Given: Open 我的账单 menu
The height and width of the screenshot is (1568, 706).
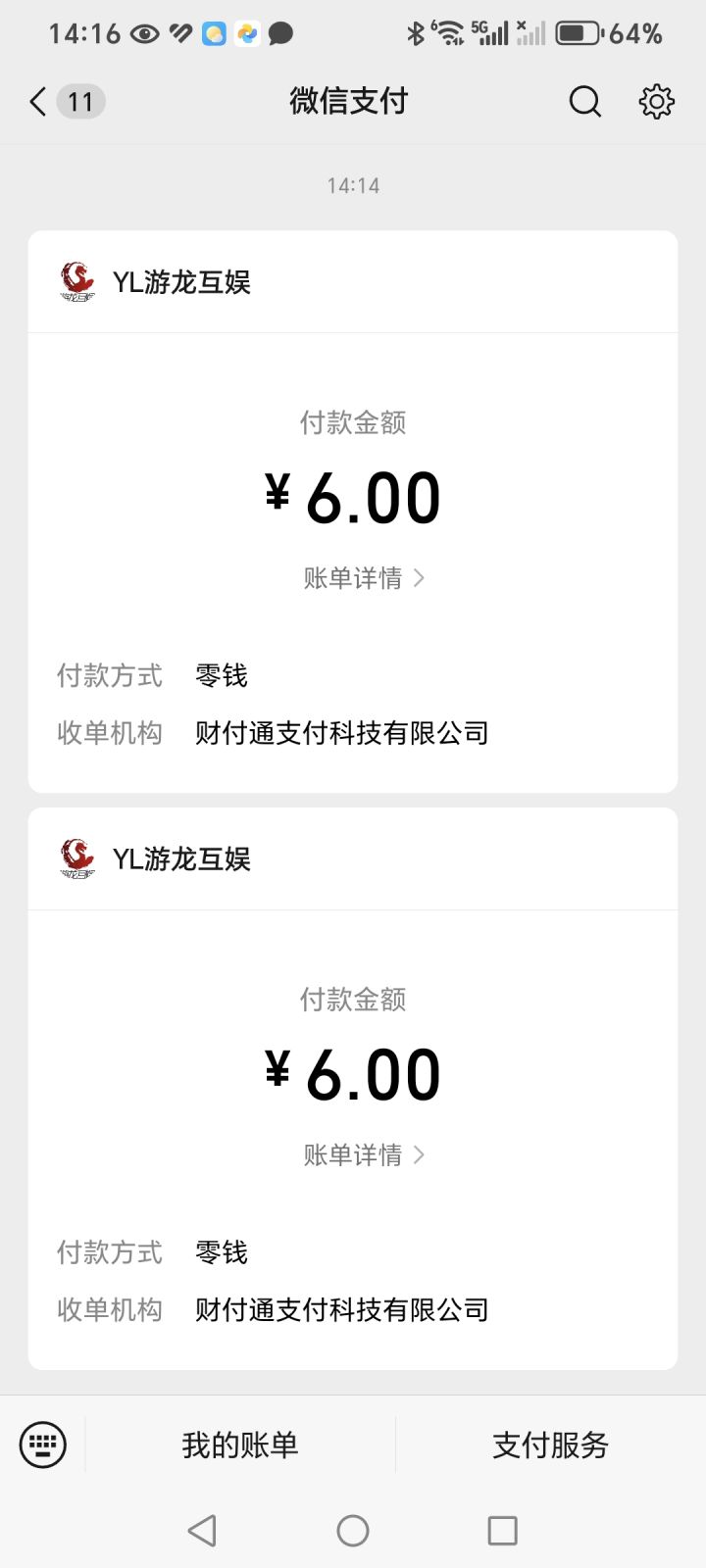Looking at the screenshot, I should click(240, 1445).
